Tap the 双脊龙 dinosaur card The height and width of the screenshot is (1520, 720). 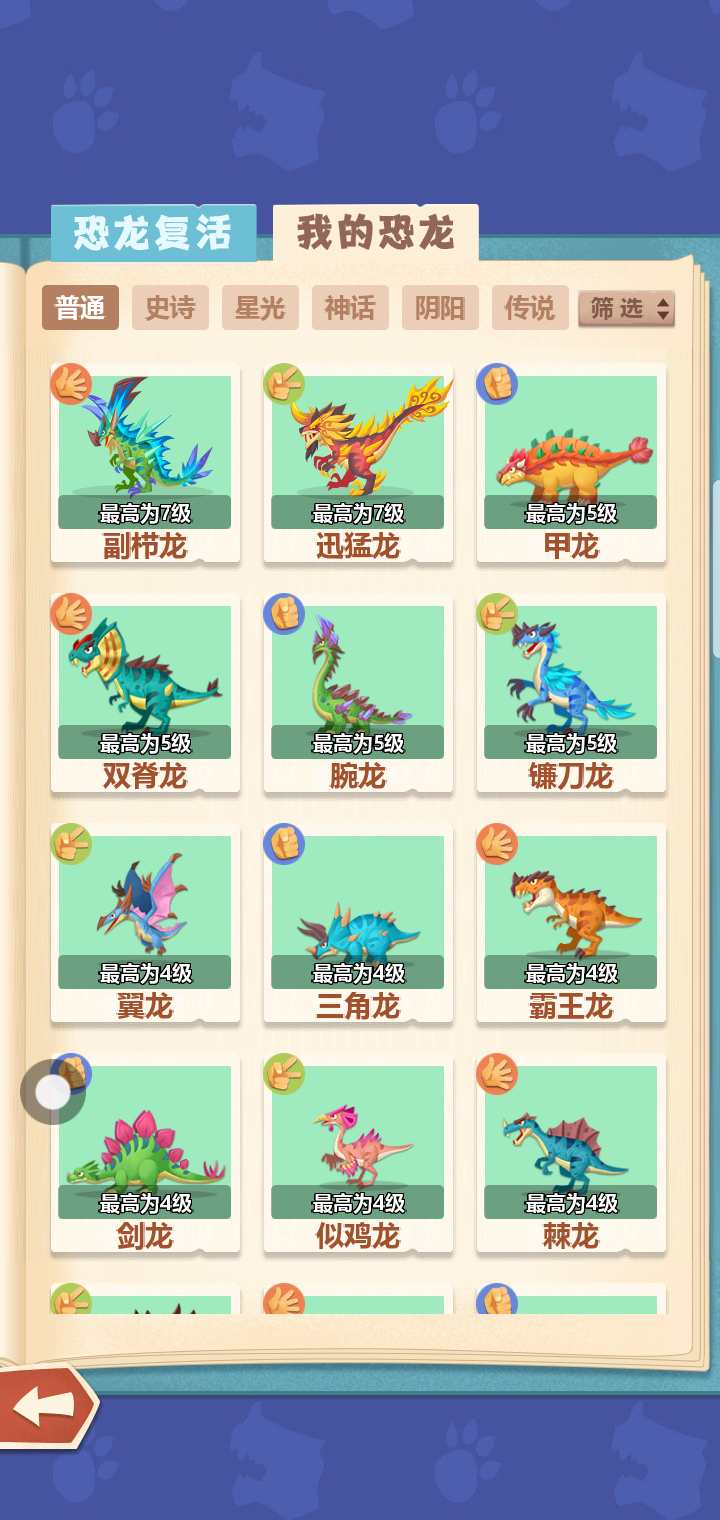(x=145, y=693)
